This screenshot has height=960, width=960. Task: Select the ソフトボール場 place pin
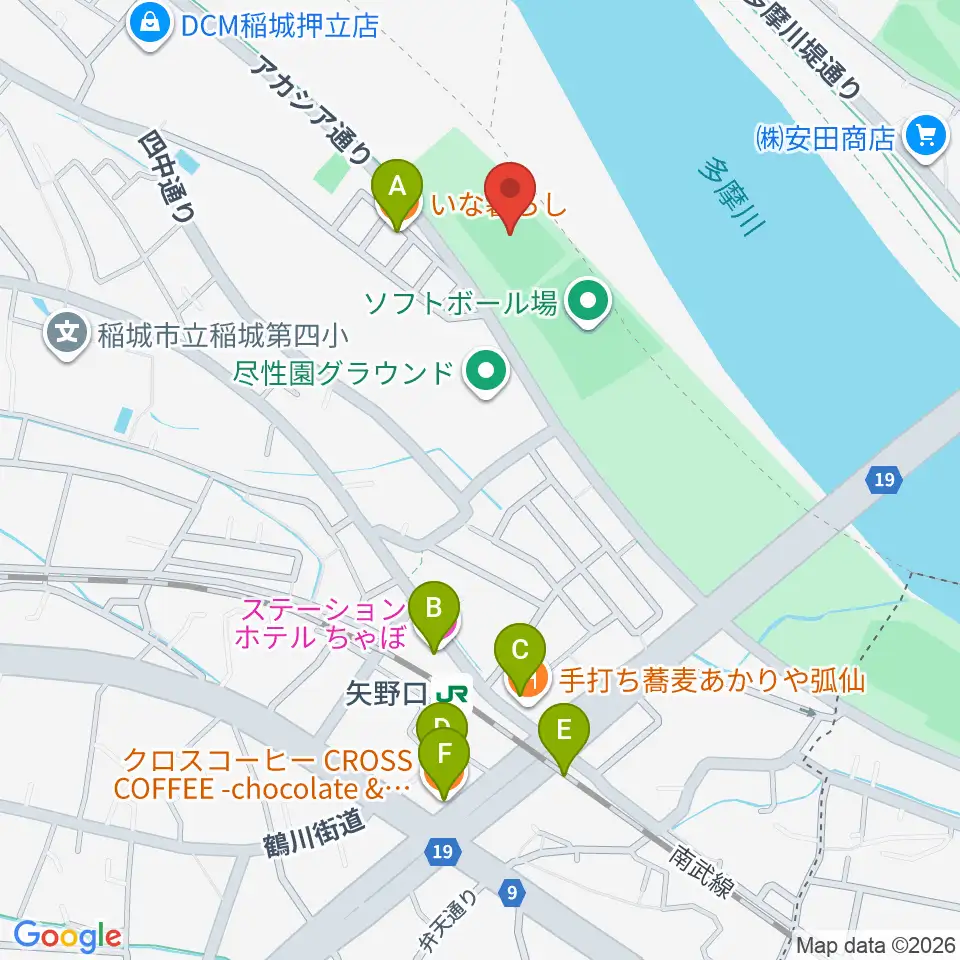(x=588, y=303)
